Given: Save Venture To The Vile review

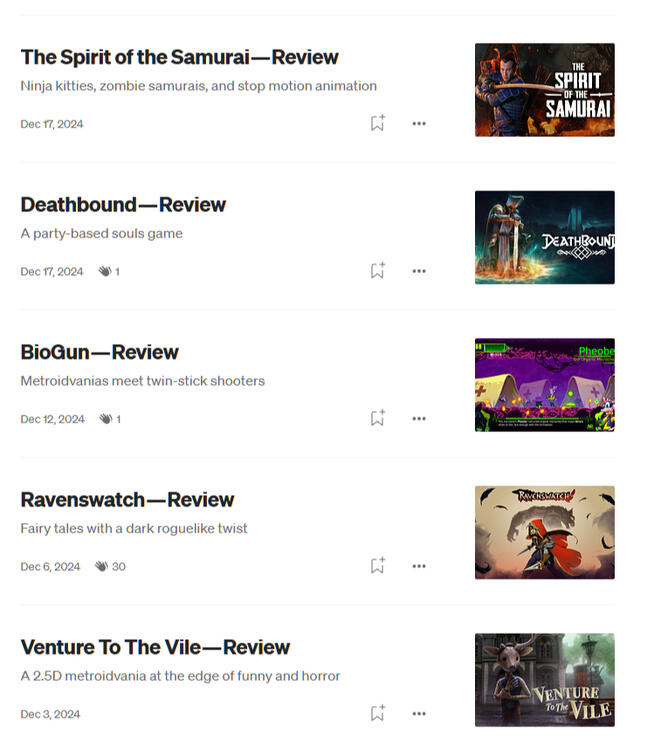Looking at the screenshot, I should pyautogui.click(x=377, y=714).
